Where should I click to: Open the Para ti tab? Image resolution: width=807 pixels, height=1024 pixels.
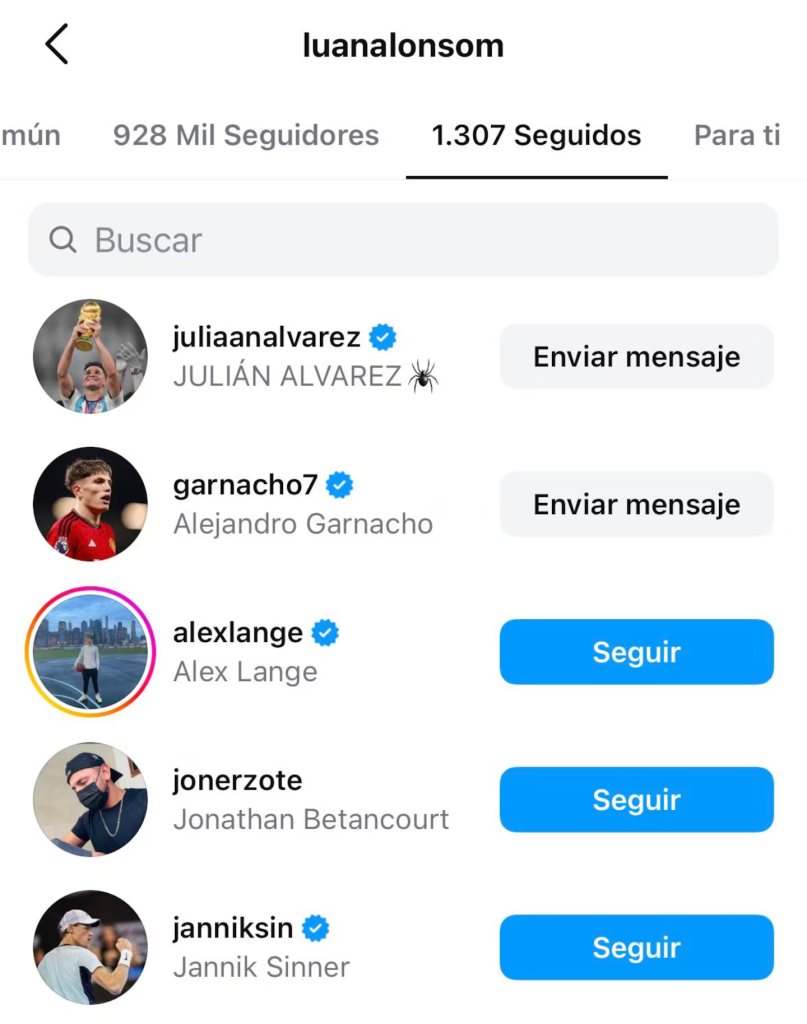point(737,135)
